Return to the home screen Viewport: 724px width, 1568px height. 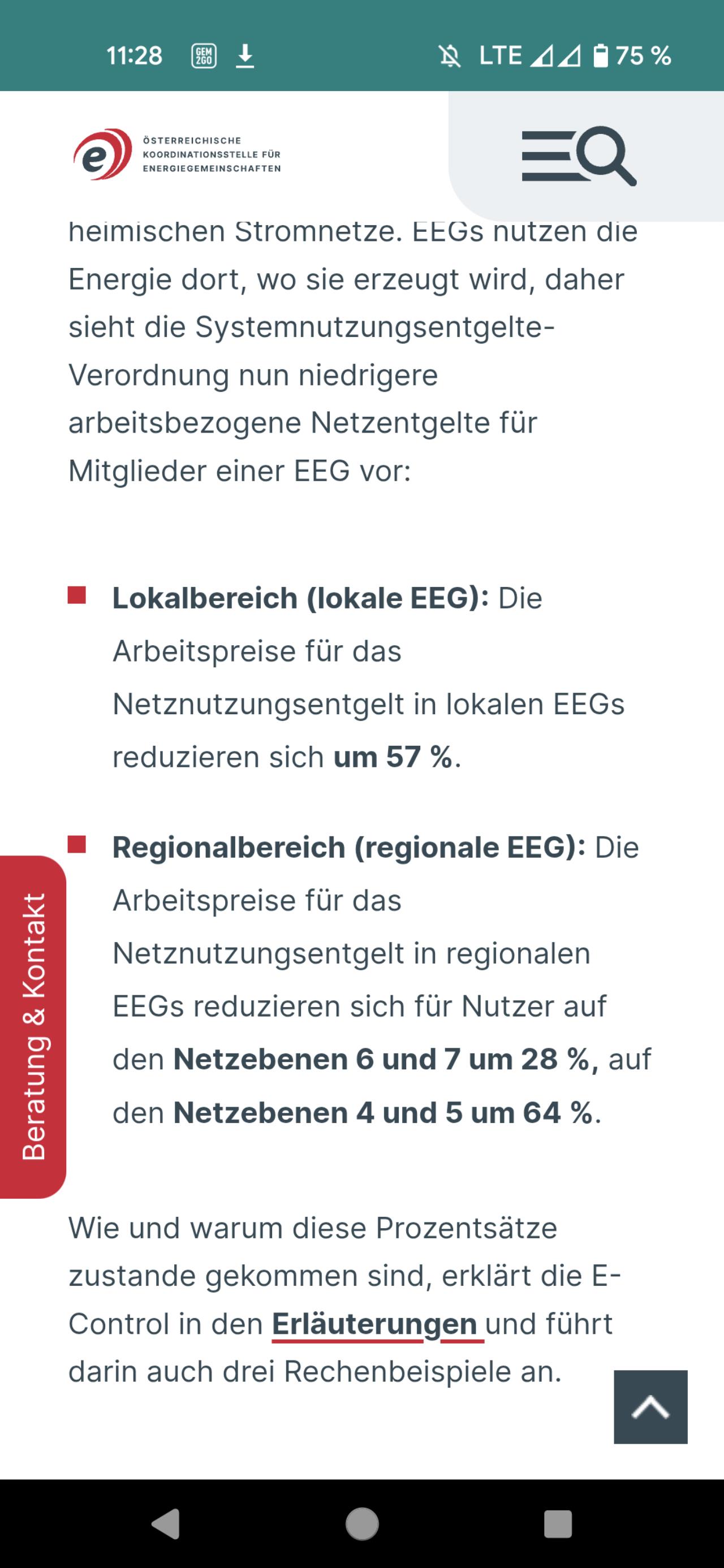click(x=361, y=1523)
